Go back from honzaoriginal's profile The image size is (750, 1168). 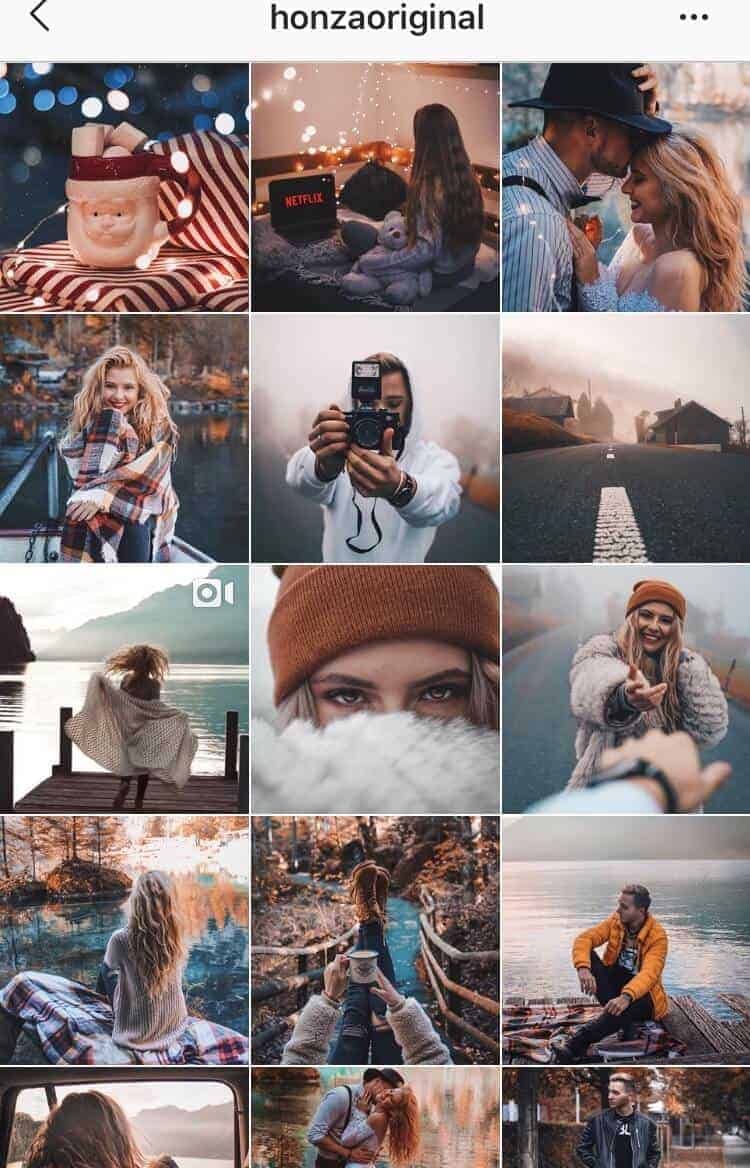(x=40, y=17)
